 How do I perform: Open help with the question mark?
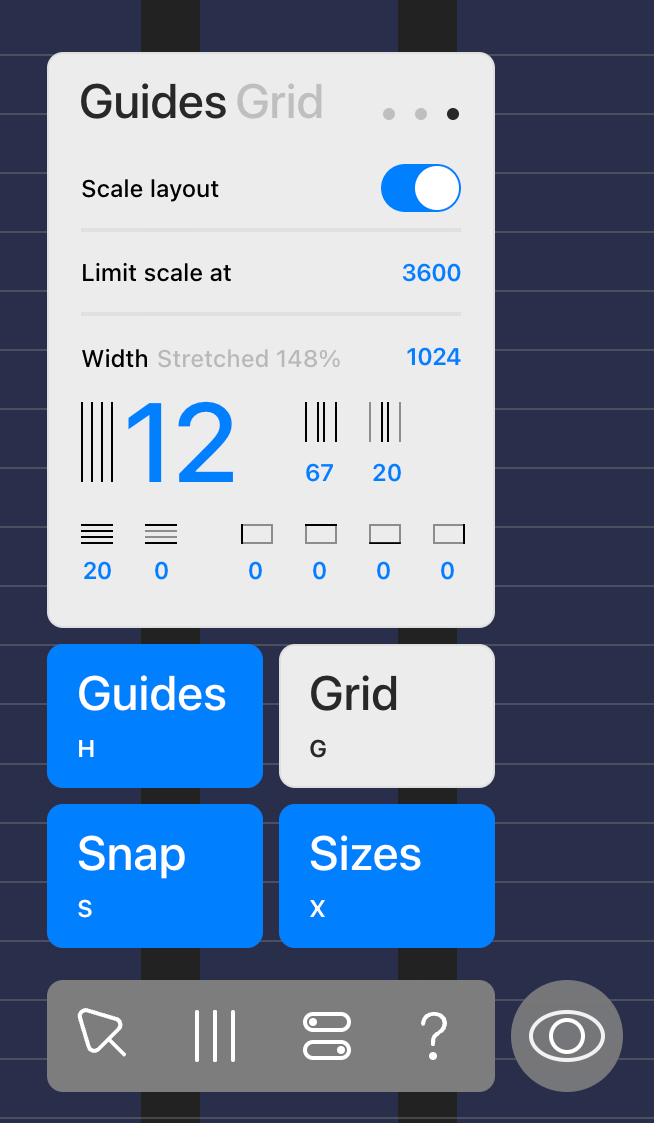(434, 1035)
